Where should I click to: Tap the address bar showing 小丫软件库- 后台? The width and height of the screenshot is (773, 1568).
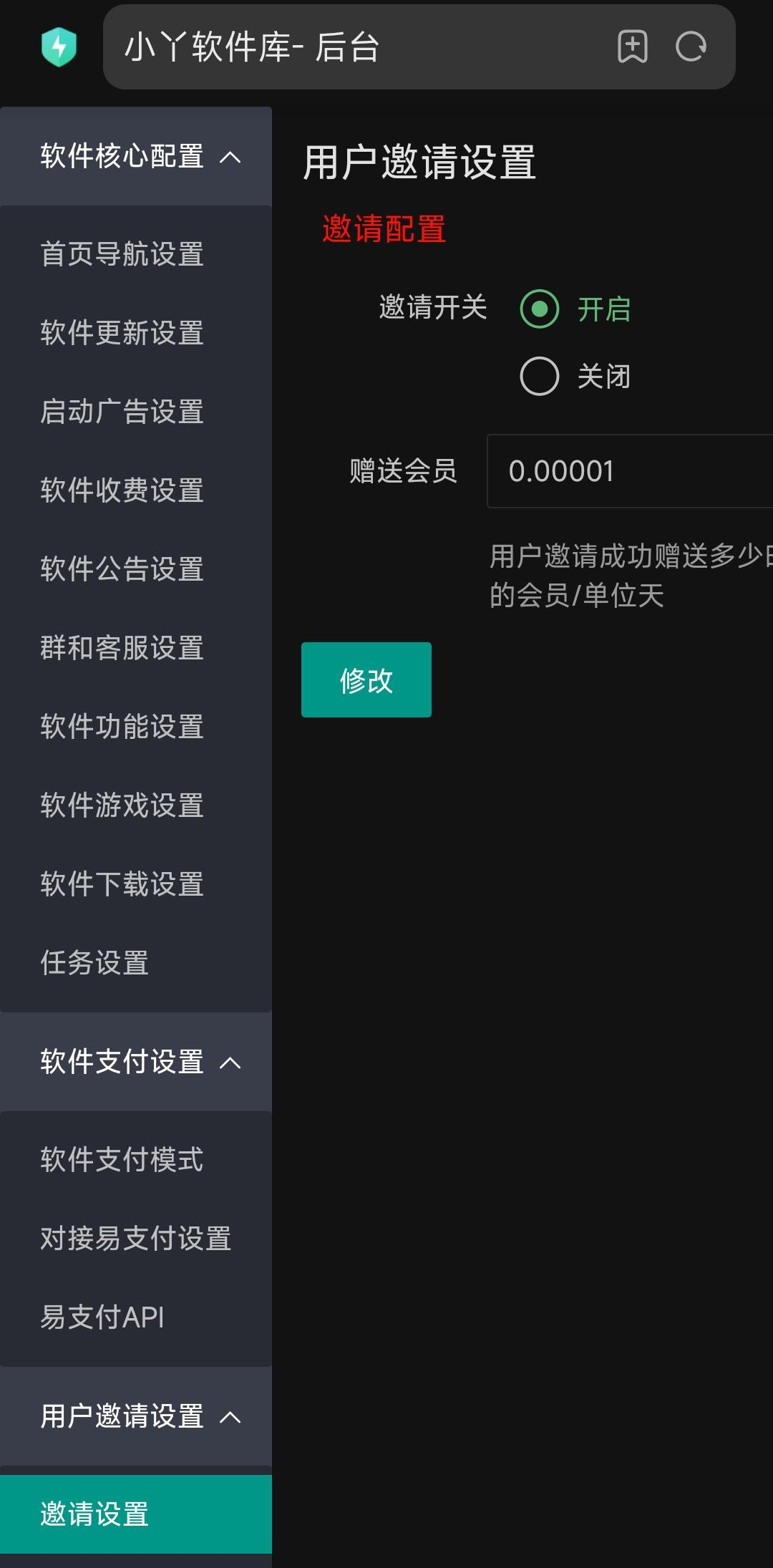click(x=358, y=47)
